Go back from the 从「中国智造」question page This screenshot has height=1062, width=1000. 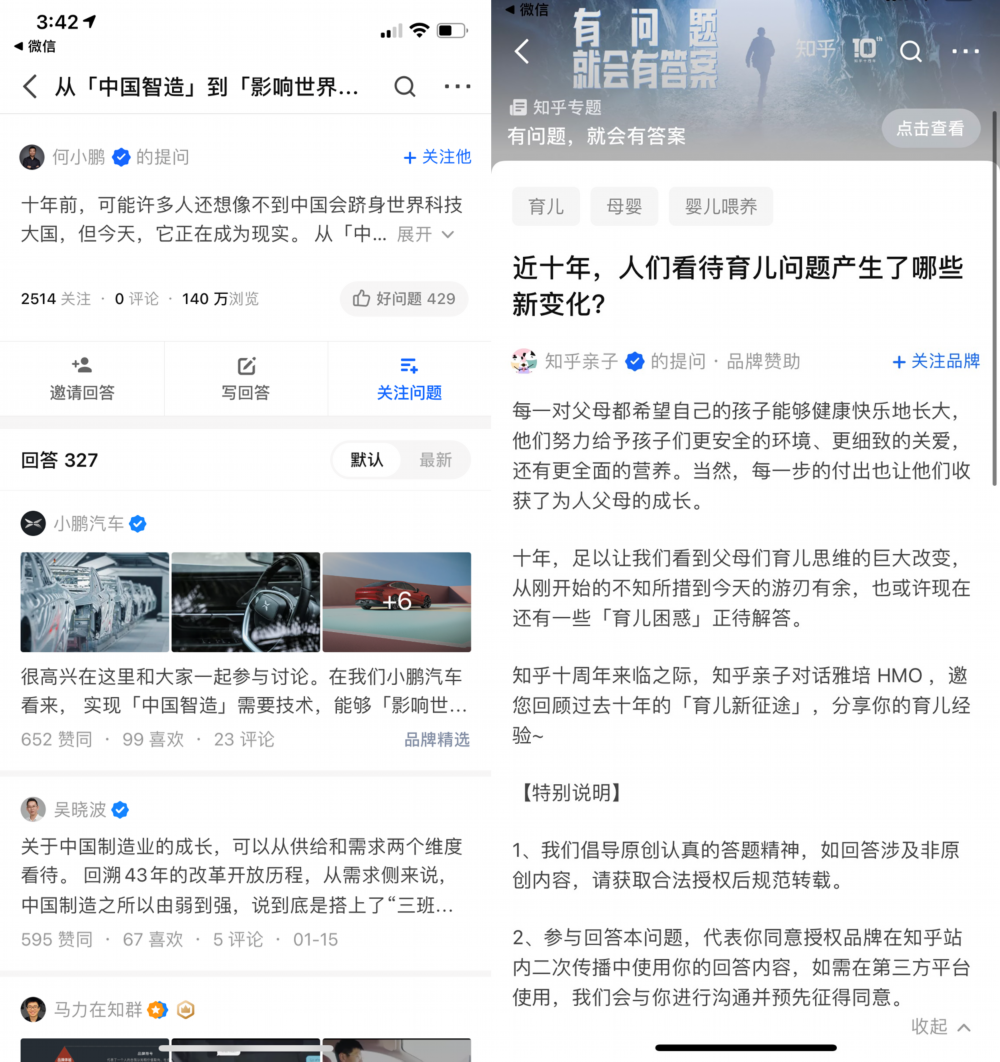[x=30, y=87]
